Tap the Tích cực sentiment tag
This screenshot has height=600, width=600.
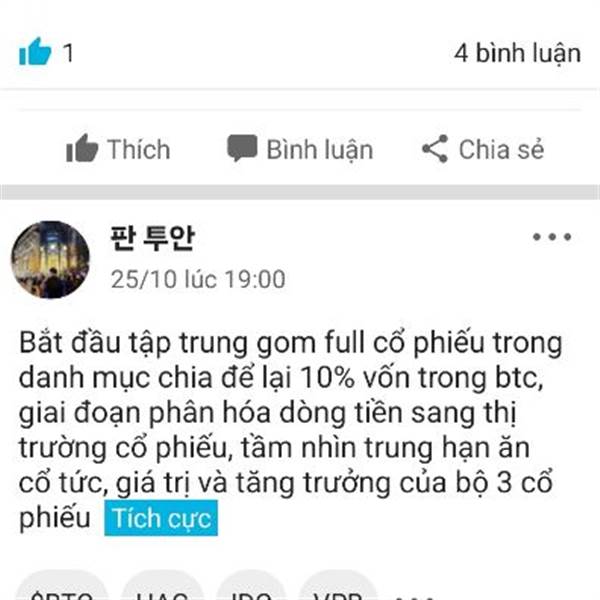(161, 518)
